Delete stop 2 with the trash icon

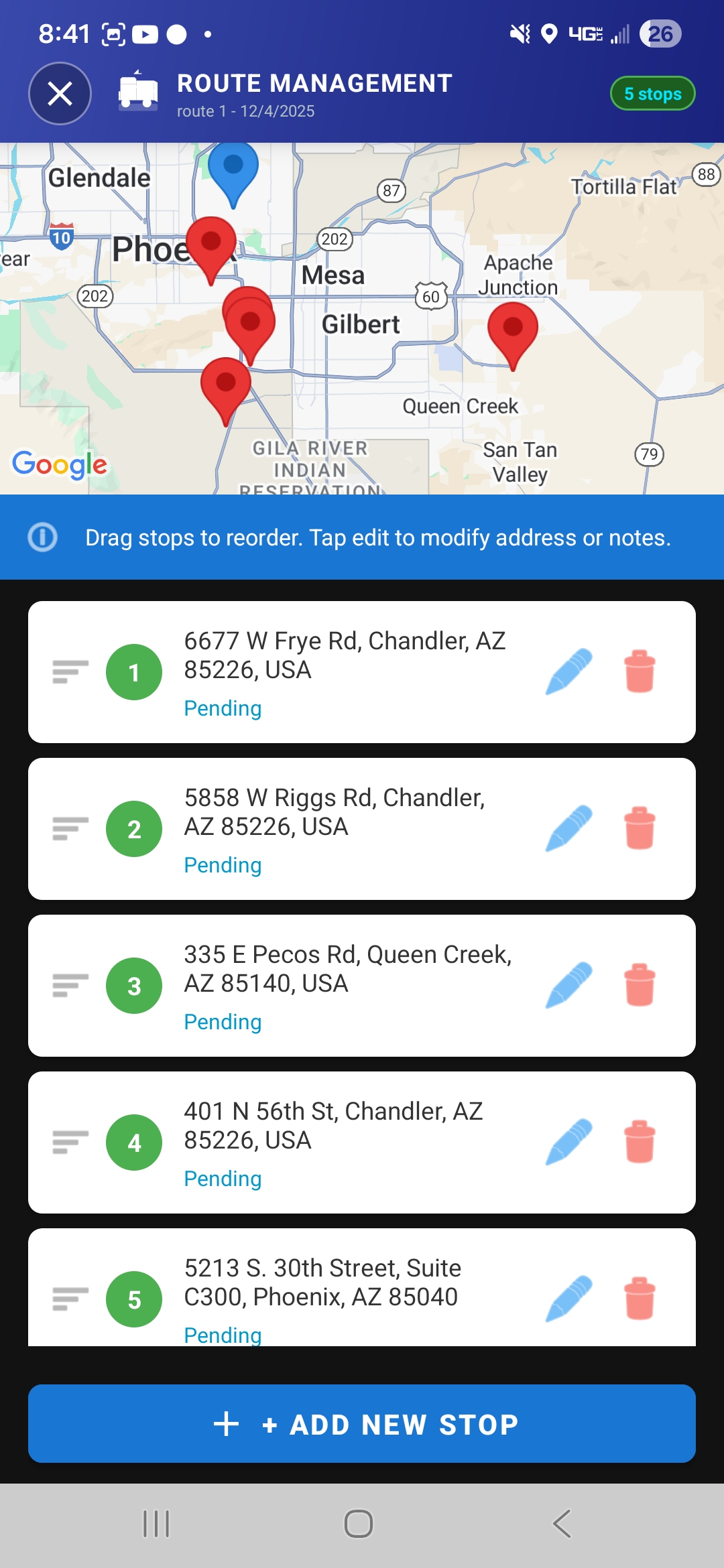tap(638, 828)
